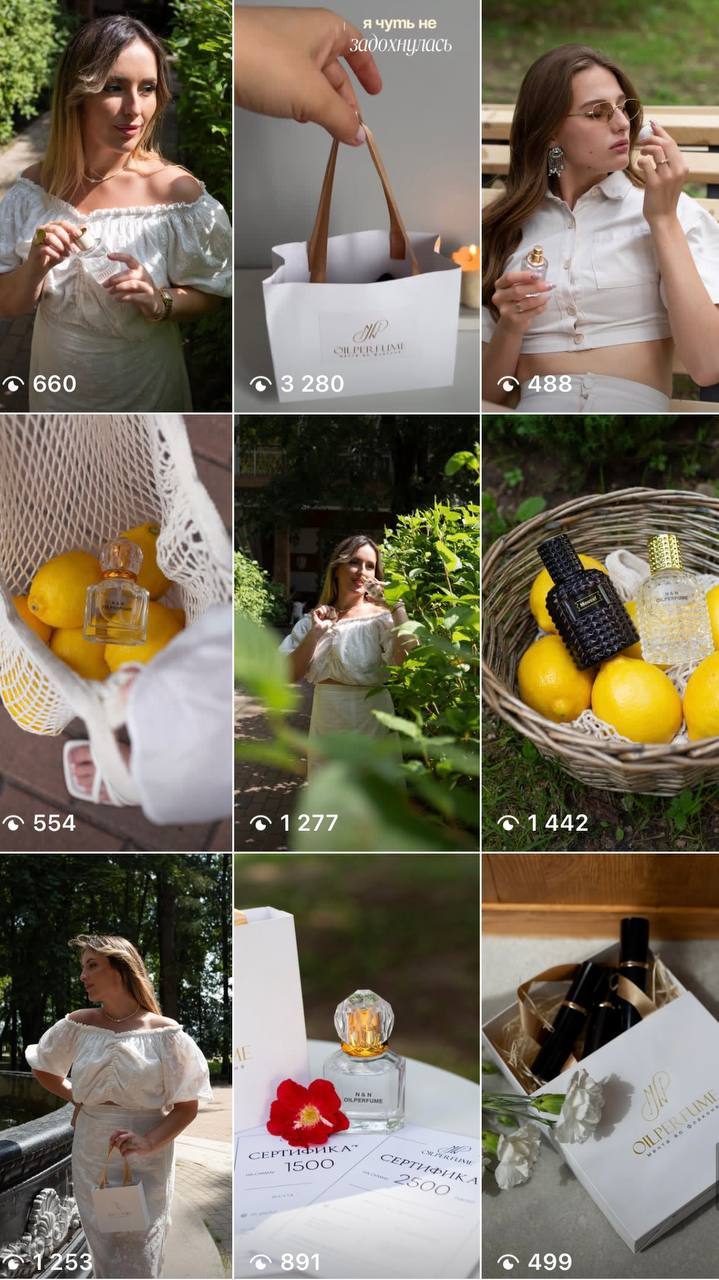This screenshot has height=1280, width=719.
Task: Open the video with 660 views
Action: pos(115,205)
